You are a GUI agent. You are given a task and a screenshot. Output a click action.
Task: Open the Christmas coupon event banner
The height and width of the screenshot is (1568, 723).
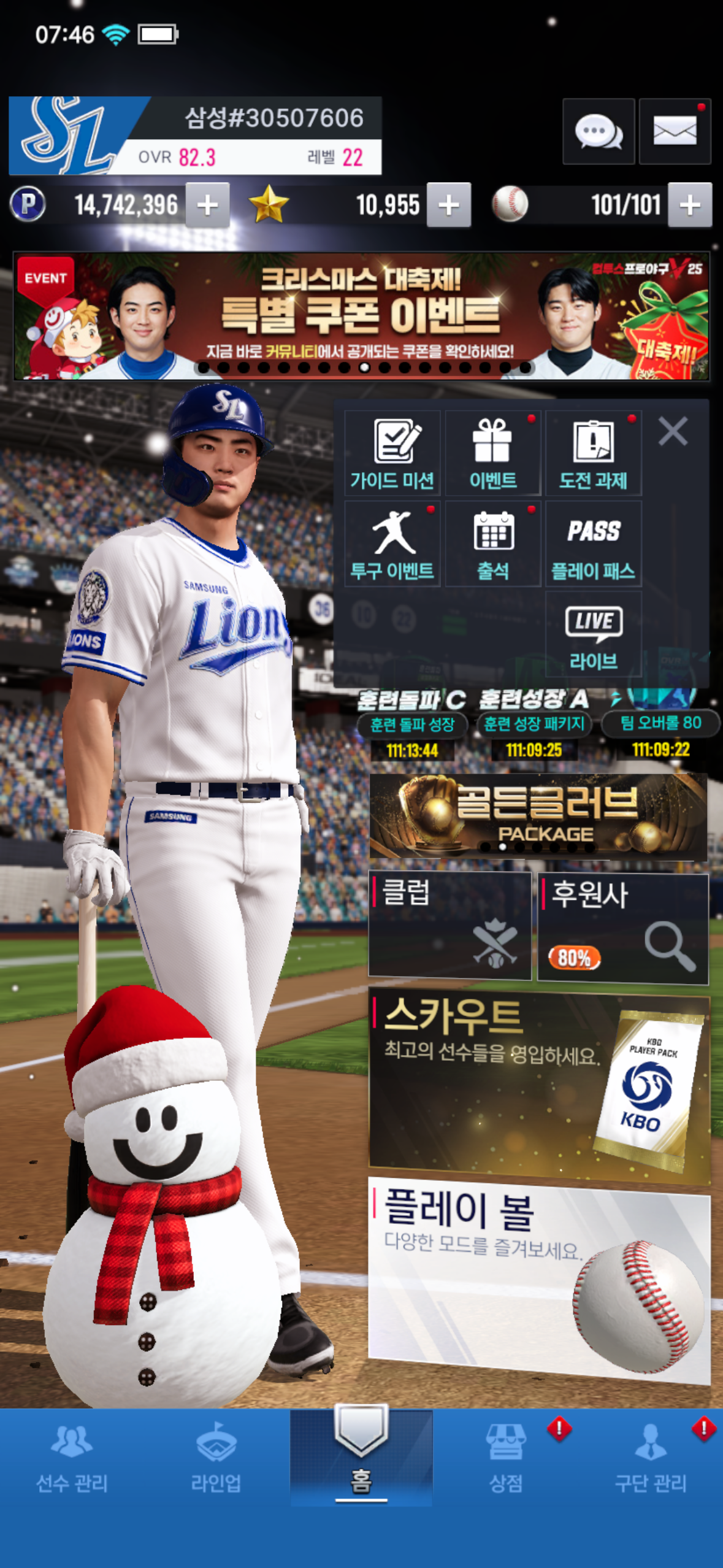point(361,316)
